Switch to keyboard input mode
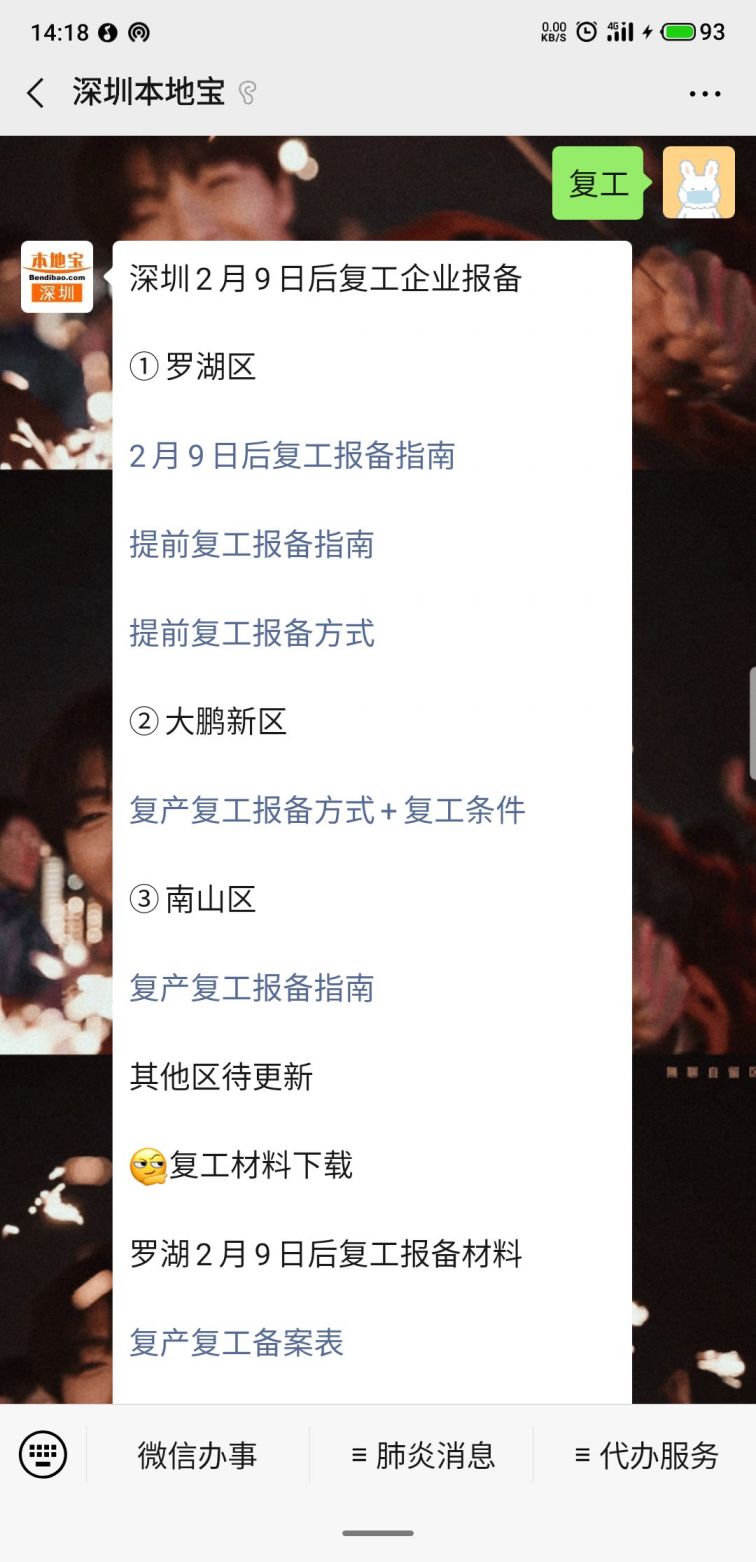756x1562 pixels. click(43, 1454)
